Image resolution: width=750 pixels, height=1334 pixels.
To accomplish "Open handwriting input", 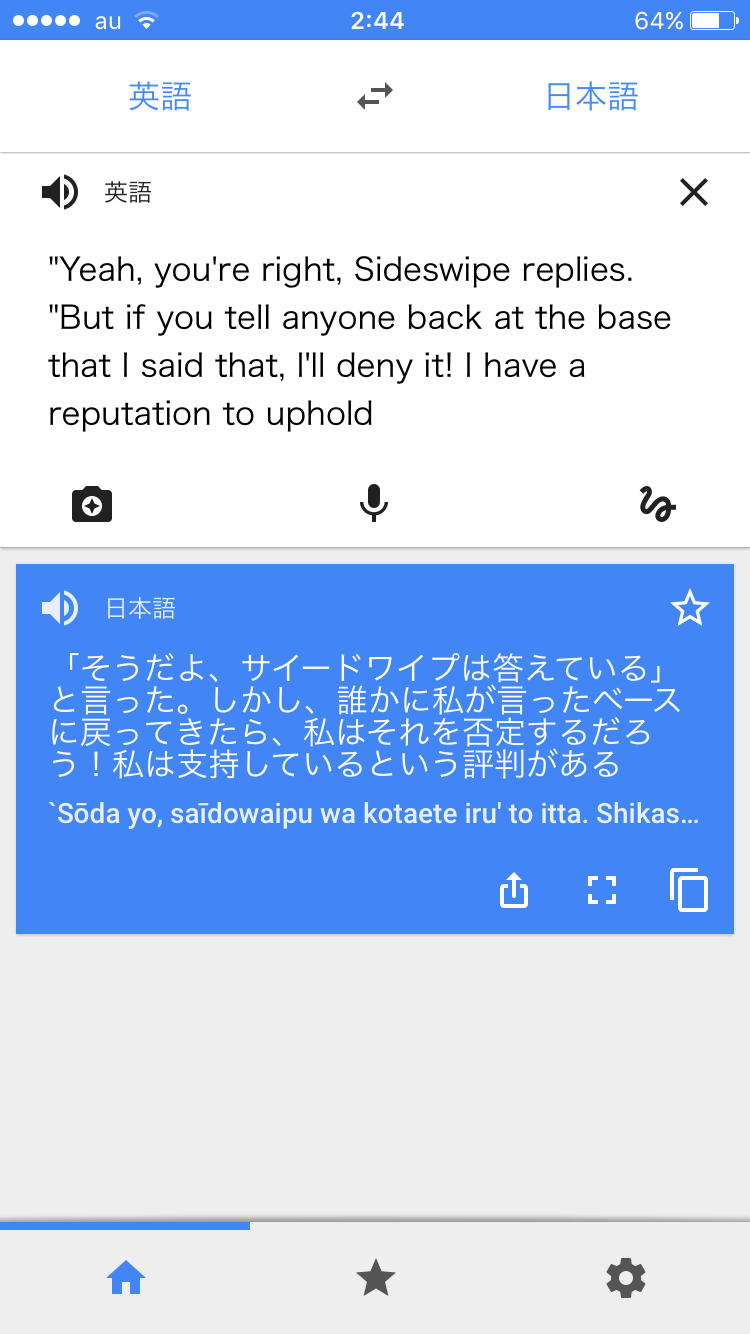I will pos(657,503).
